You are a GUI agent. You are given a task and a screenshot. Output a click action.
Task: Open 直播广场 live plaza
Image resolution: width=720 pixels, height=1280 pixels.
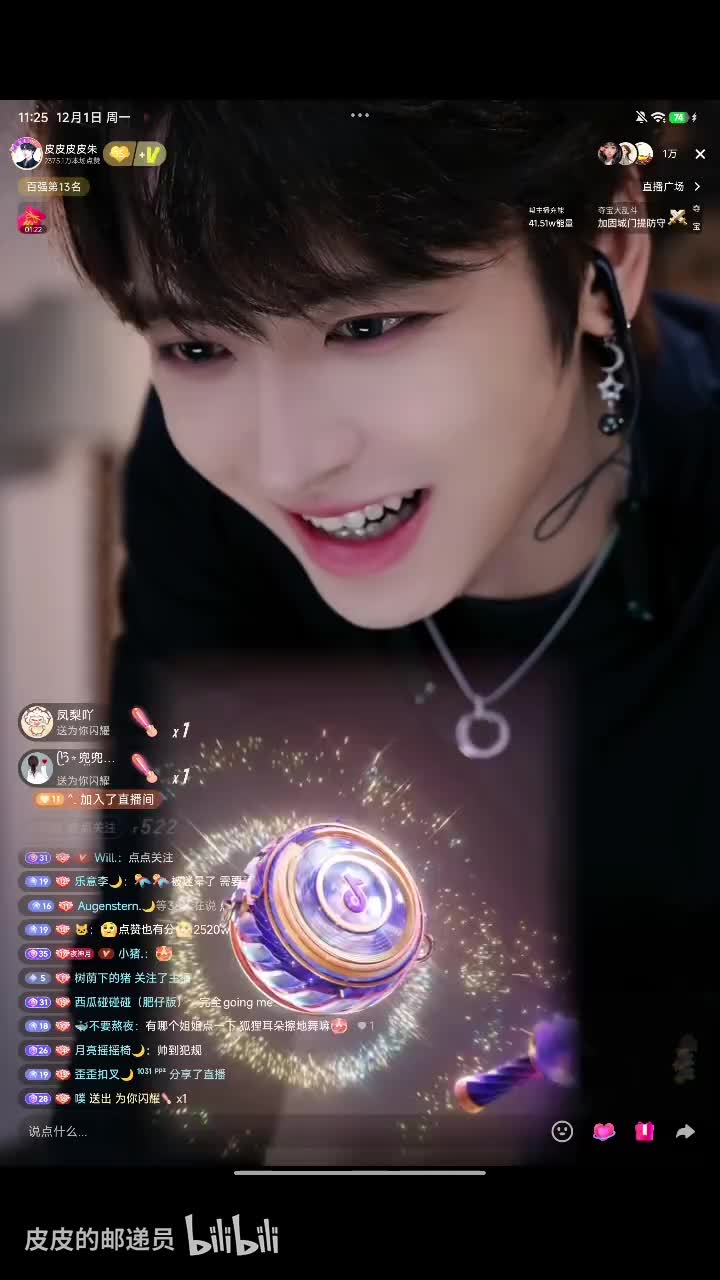click(670, 186)
